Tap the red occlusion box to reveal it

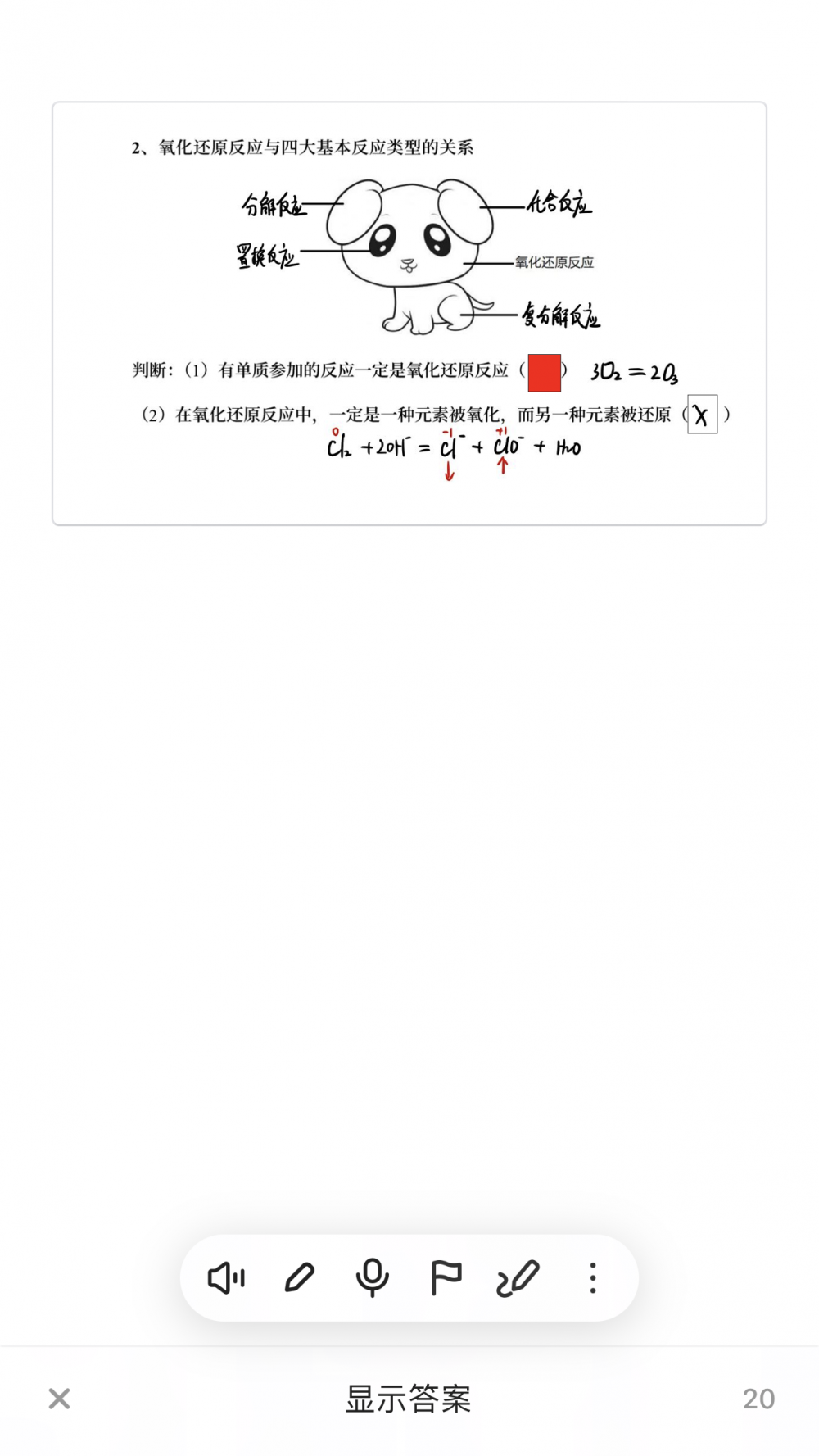545,373
